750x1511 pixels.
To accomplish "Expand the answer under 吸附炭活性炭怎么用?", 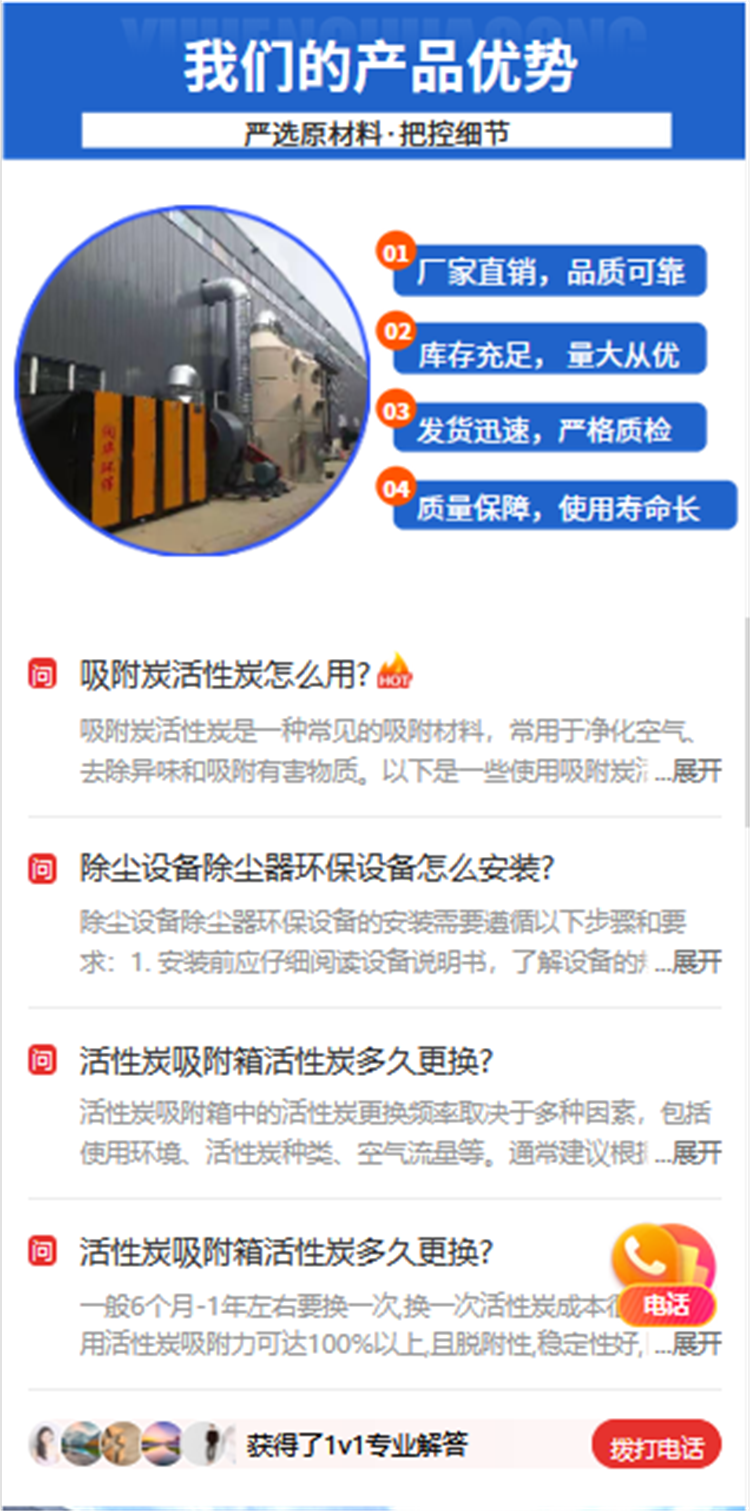I will pyautogui.click(x=696, y=771).
